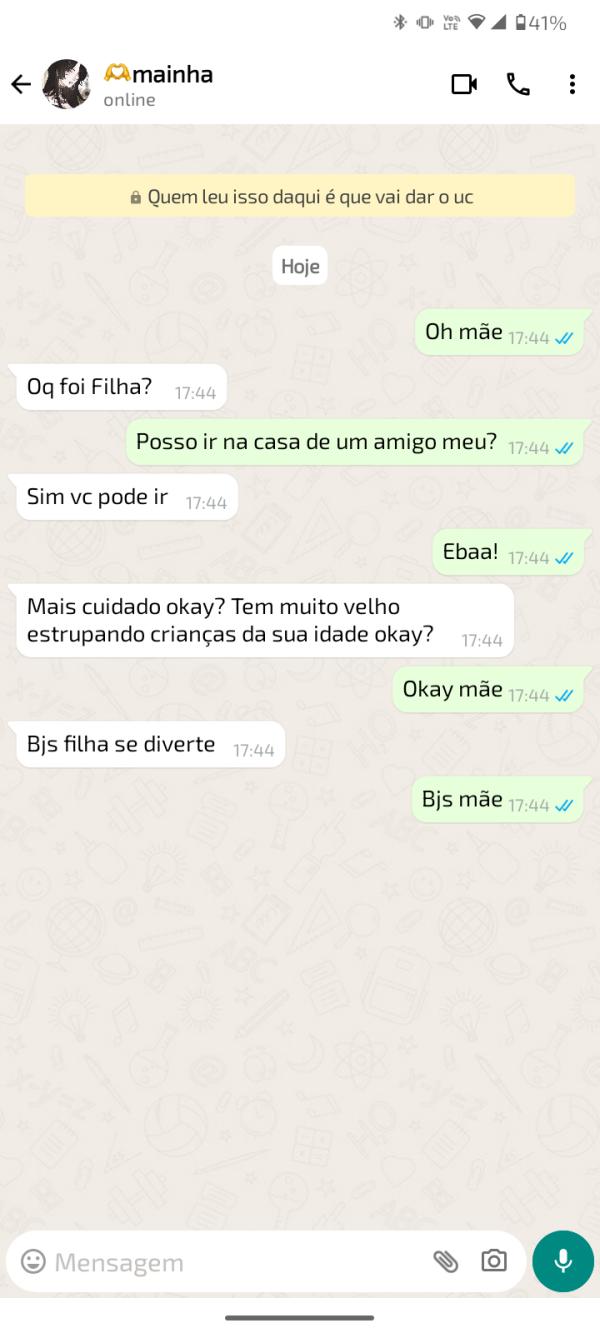Image resolution: width=600 pixels, height=1333 pixels.
Task: Attach a file with the paperclip
Action: click(x=445, y=1262)
